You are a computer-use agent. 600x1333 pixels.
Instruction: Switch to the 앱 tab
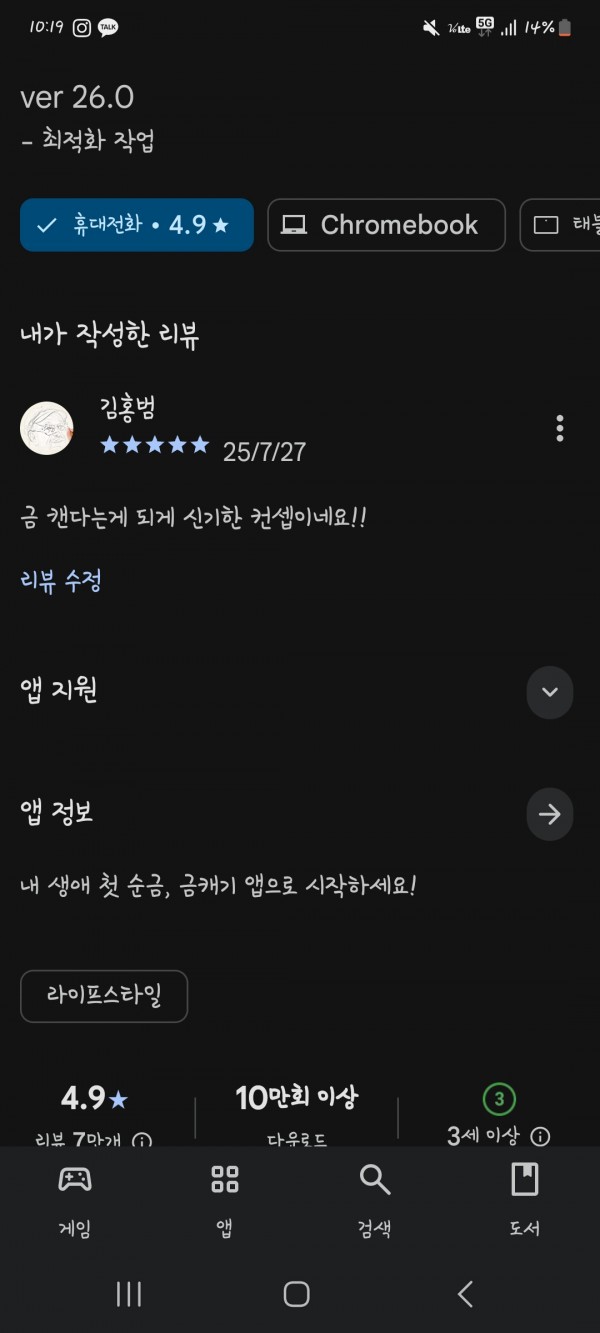tap(225, 1201)
